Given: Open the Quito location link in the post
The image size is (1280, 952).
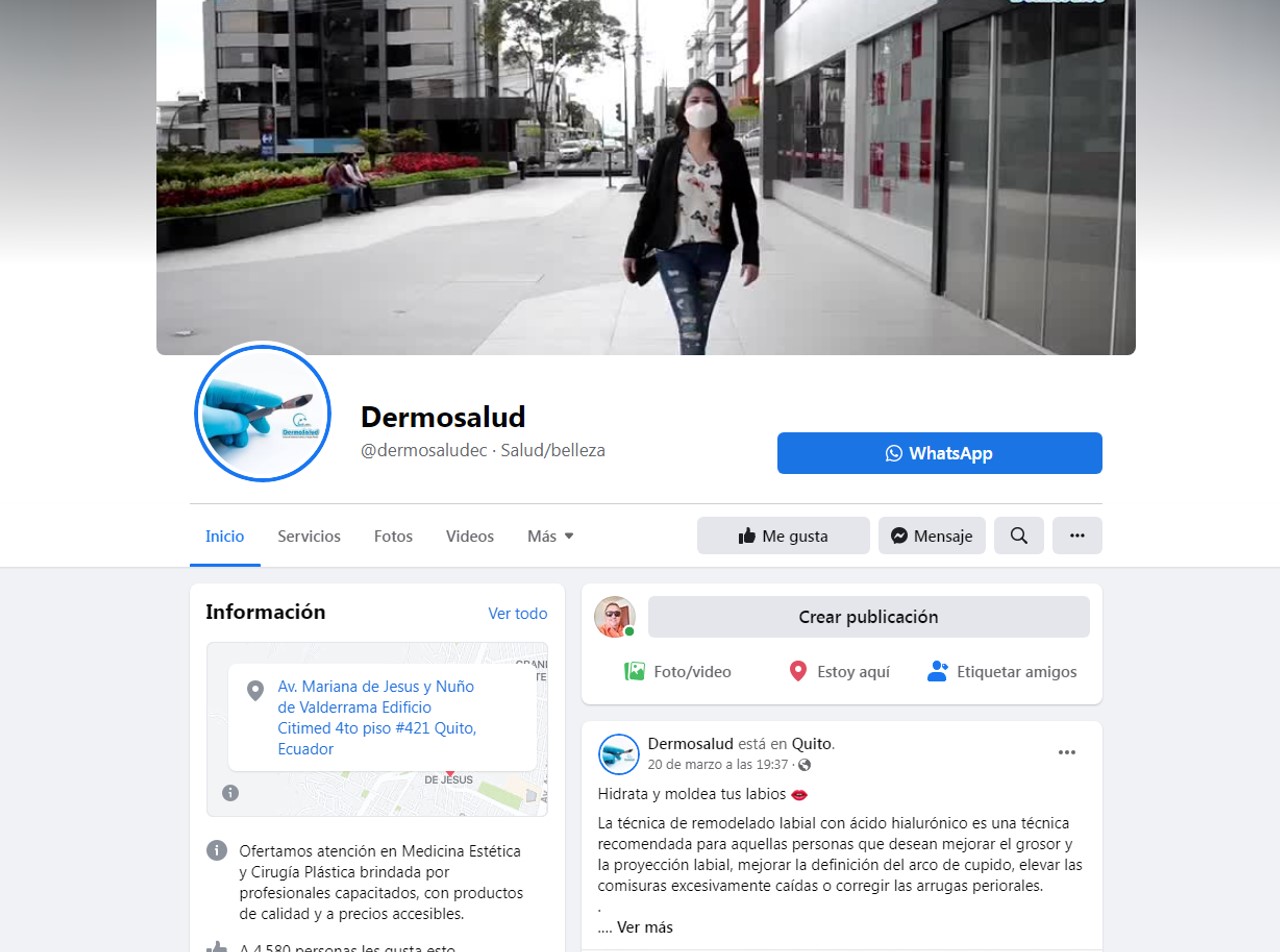Looking at the screenshot, I should (811, 743).
